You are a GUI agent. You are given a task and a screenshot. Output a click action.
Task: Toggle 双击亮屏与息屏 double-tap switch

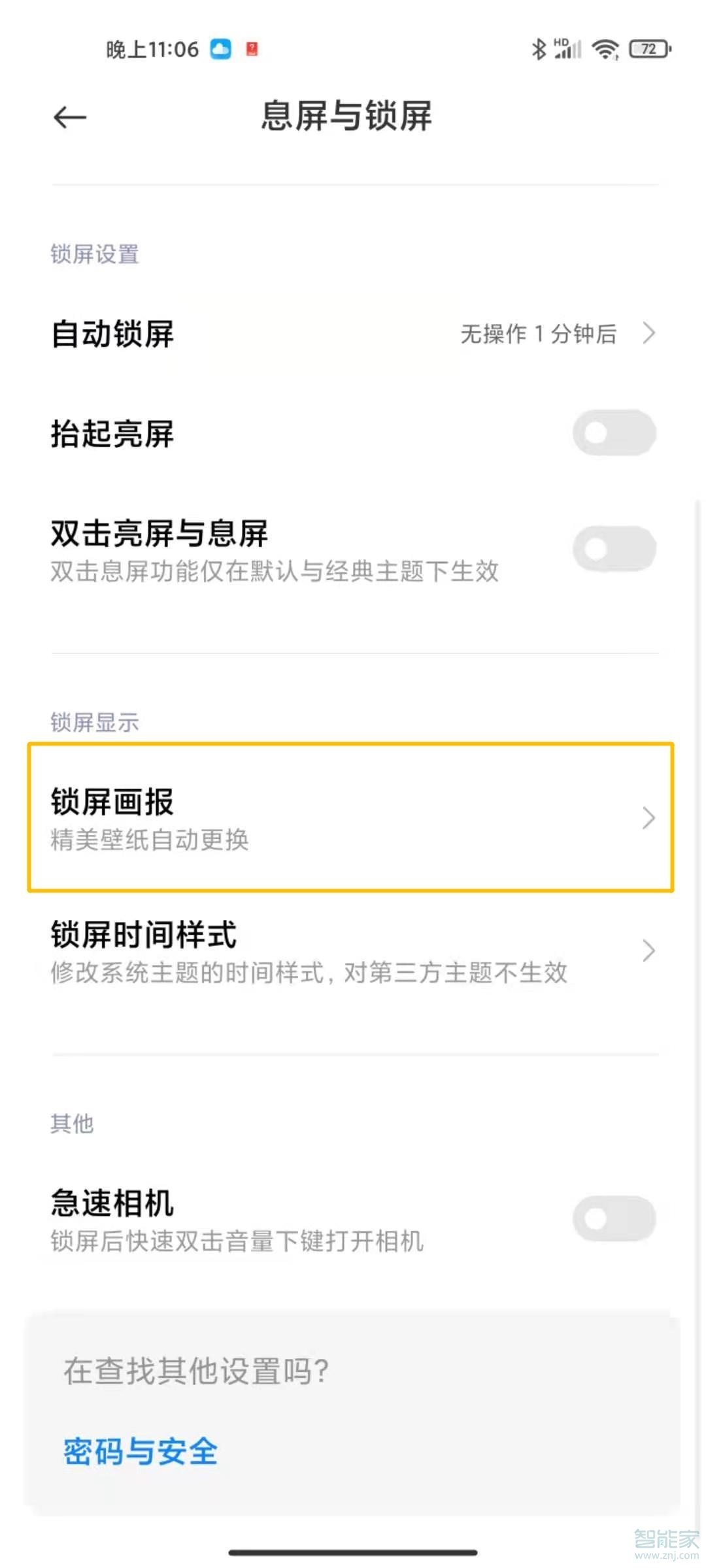tap(613, 549)
